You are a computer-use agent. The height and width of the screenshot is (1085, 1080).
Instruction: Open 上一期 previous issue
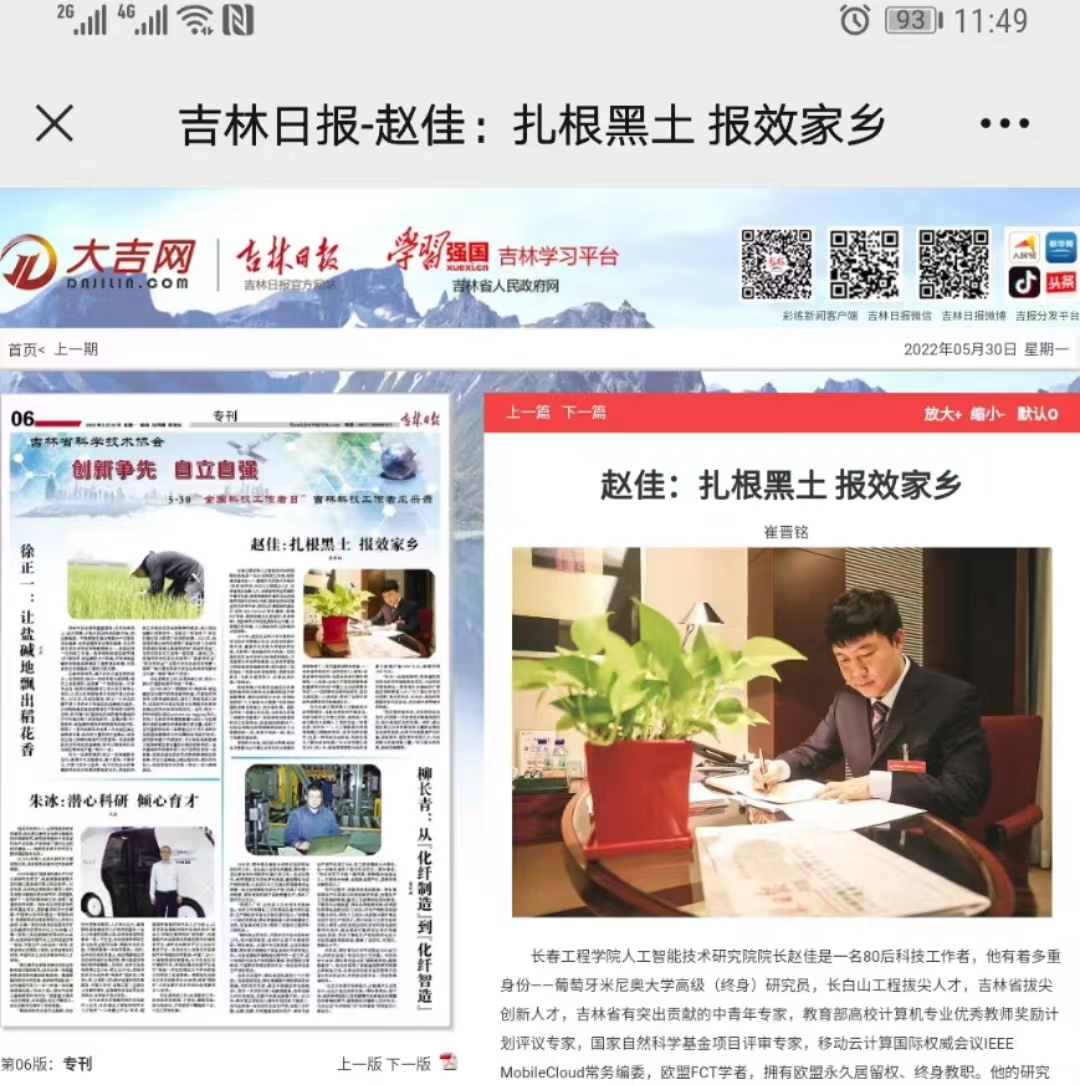(76, 350)
